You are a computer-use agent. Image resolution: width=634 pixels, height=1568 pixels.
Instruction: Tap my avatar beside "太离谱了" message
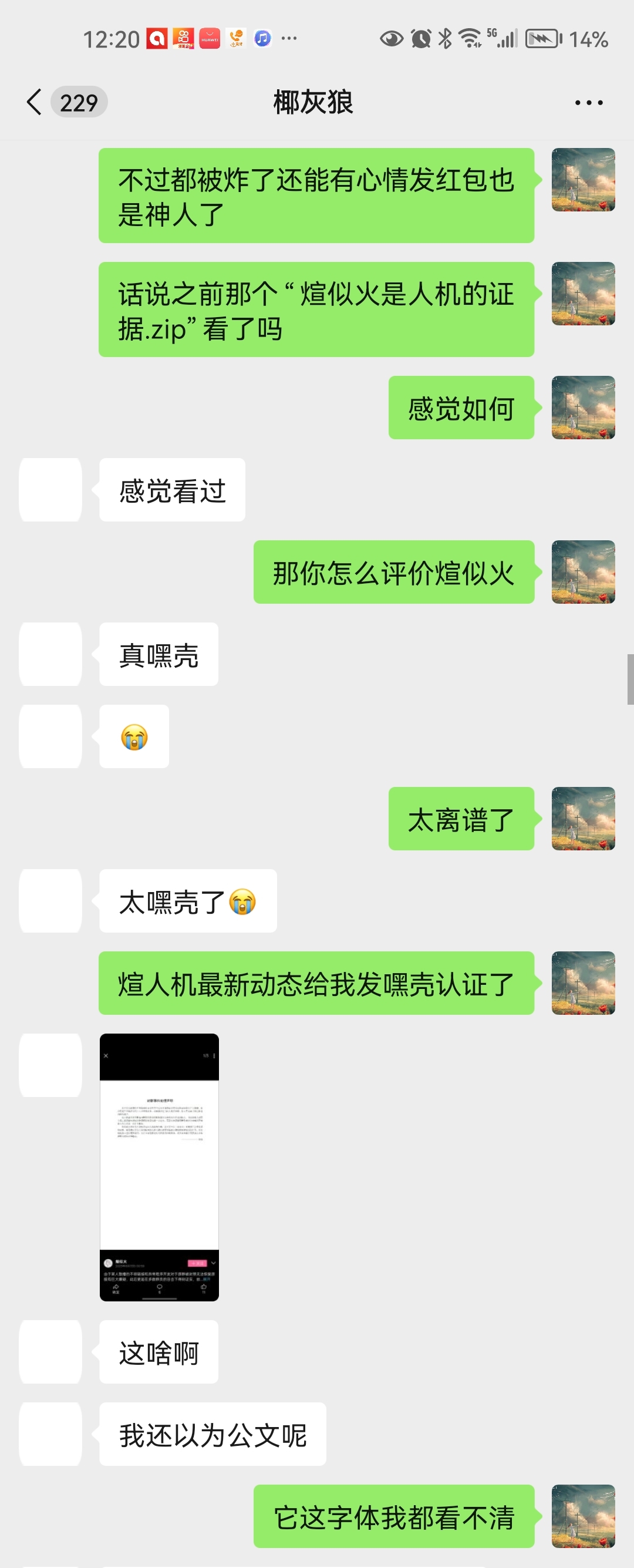click(x=582, y=818)
